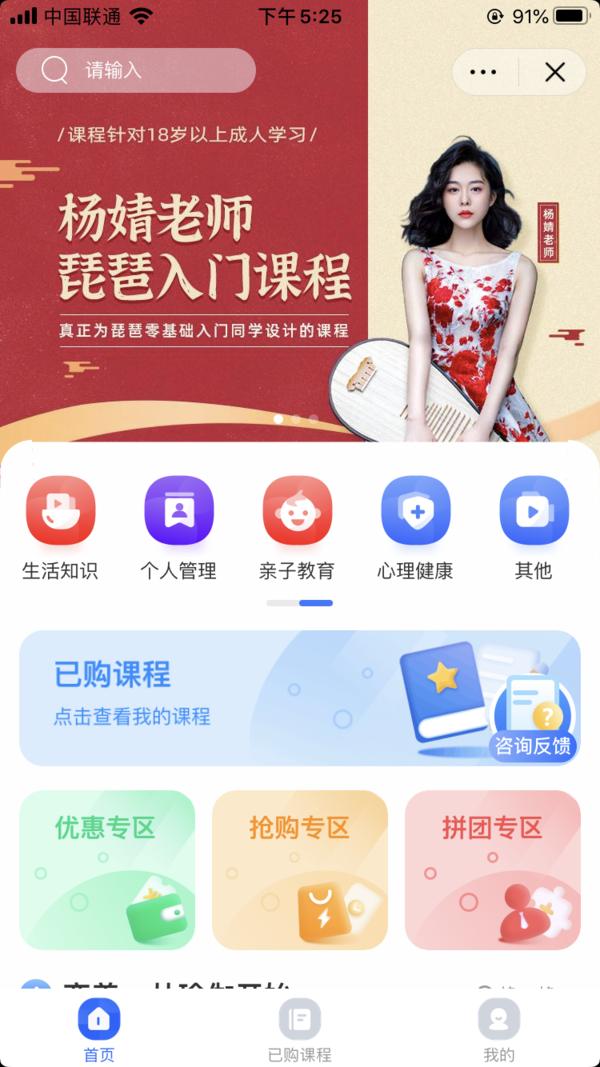
Task: Open the 其他 category
Action: click(533, 528)
